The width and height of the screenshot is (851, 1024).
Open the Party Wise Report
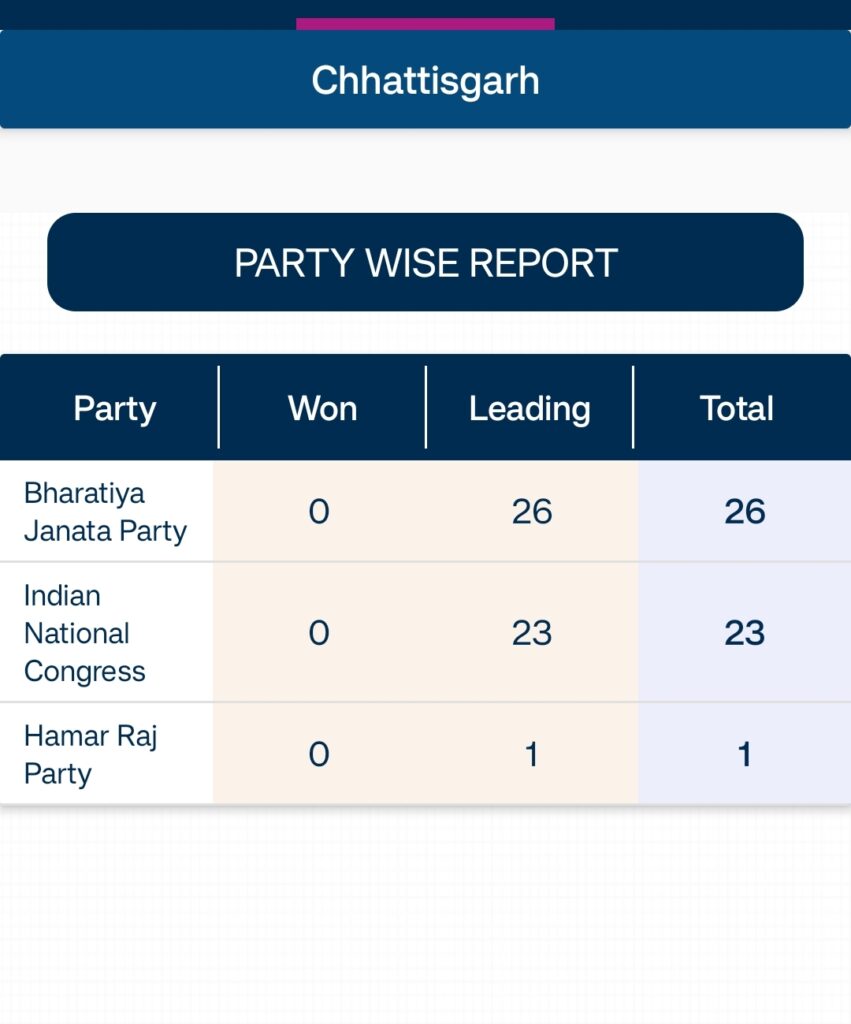(425, 262)
